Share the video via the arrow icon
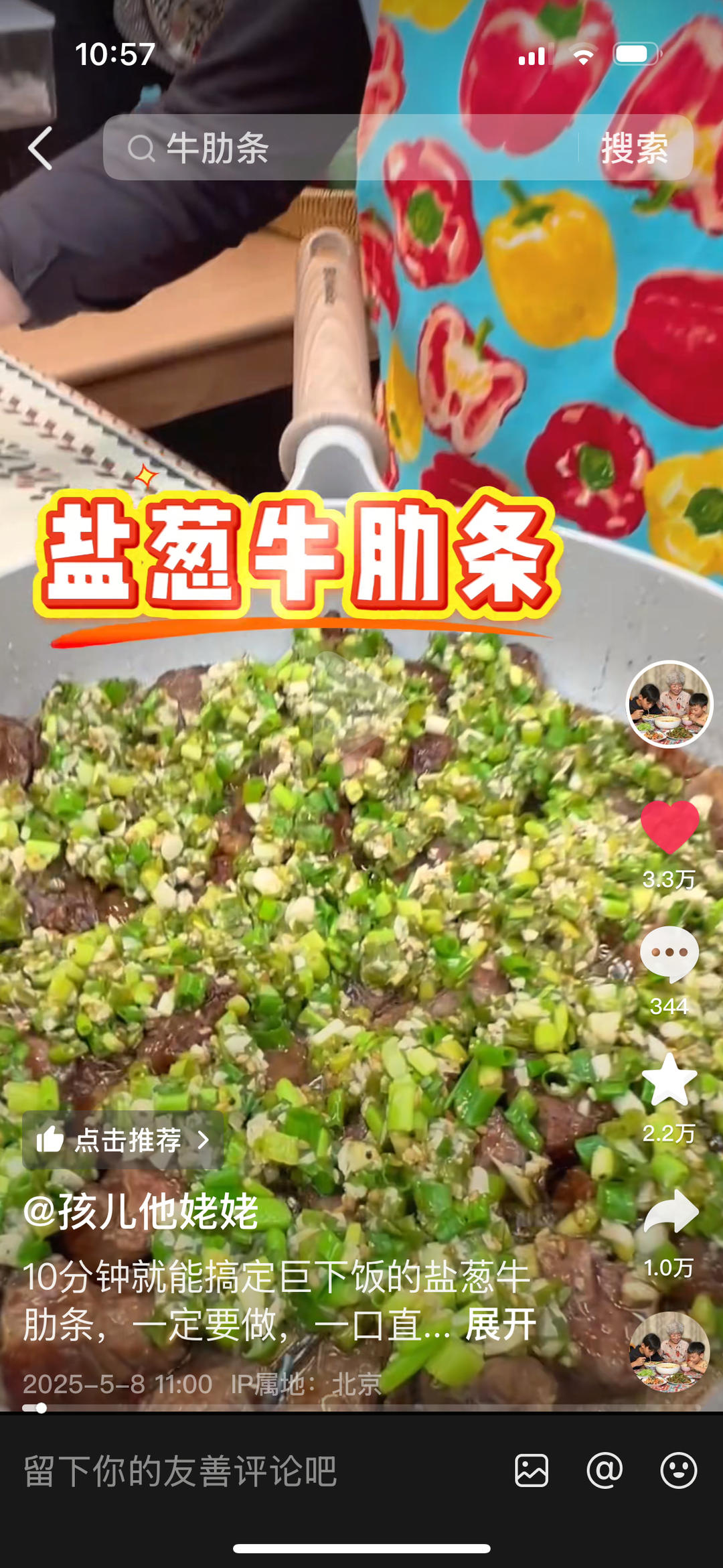This screenshot has height=1568, width=723. pos(671,1211)
